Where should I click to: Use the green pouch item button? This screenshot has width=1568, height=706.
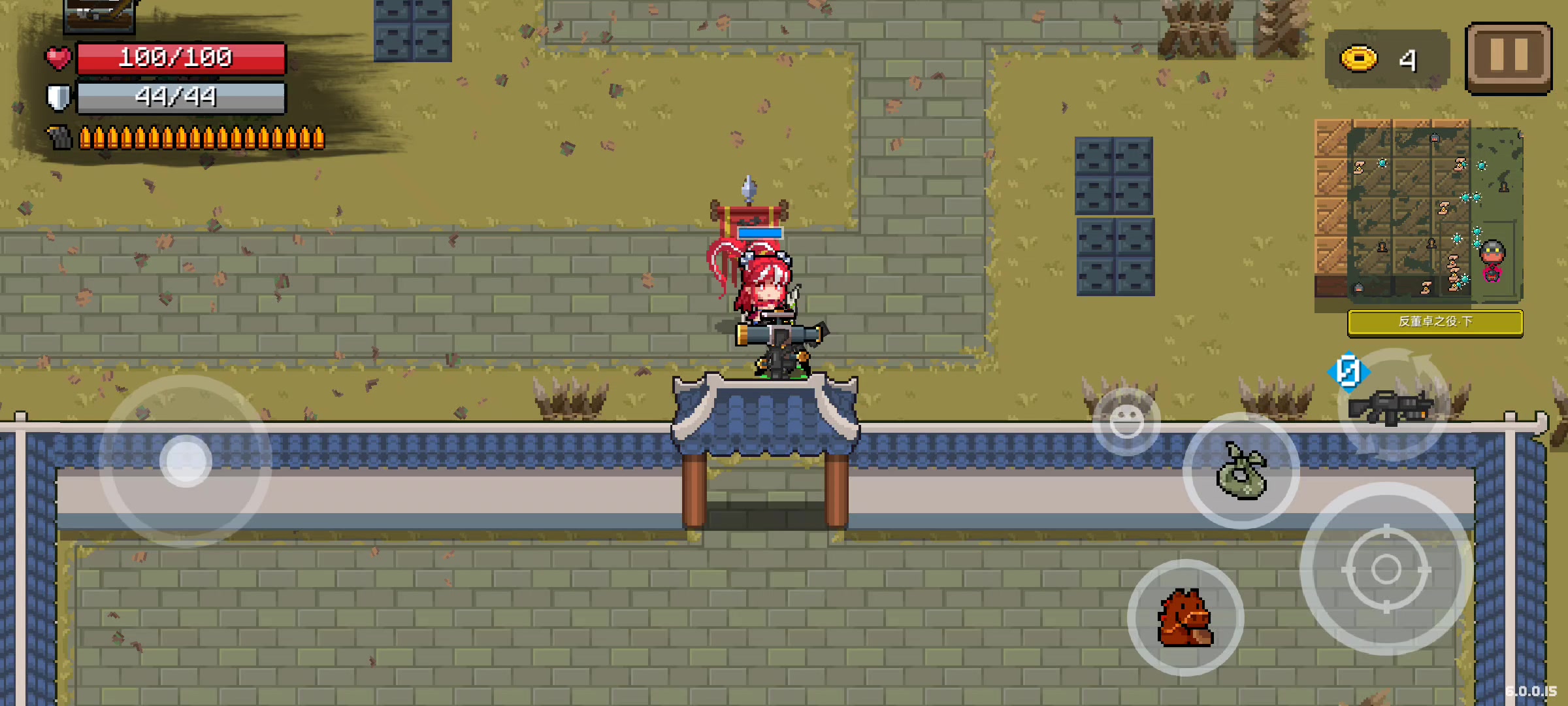[1241, 471]
